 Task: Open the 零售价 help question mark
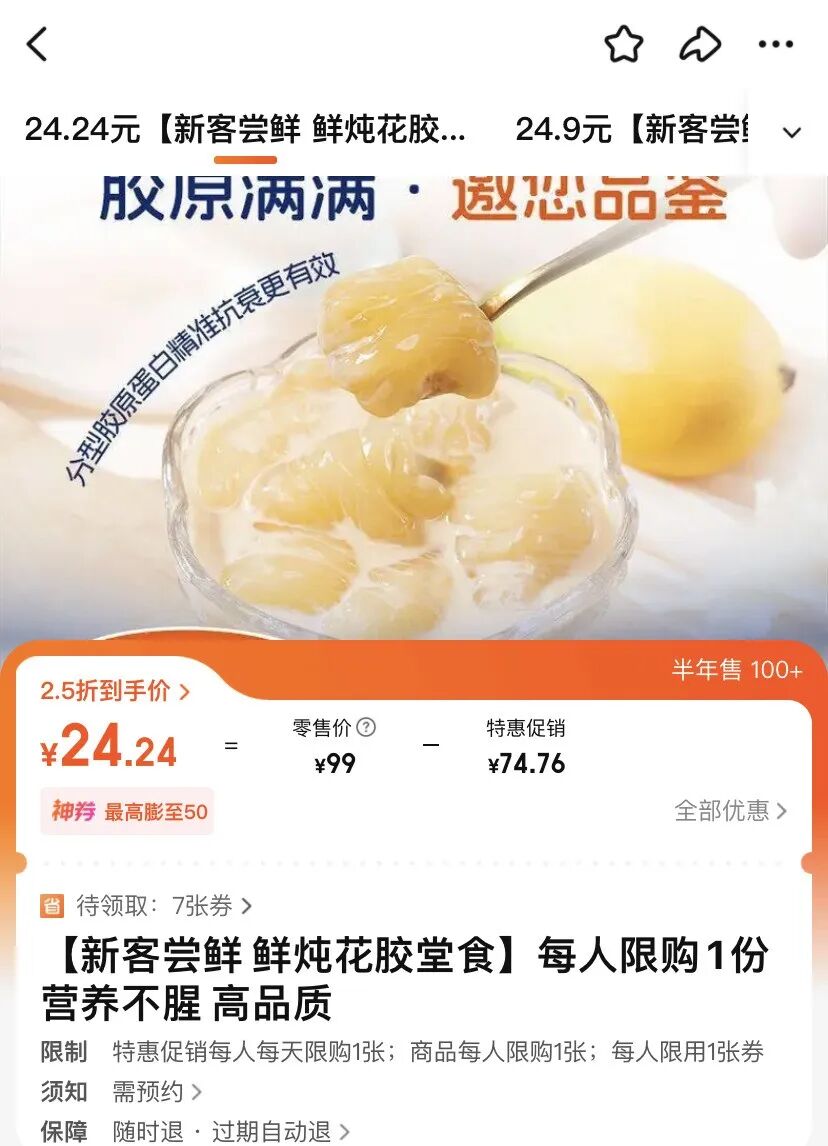(366, 728)
